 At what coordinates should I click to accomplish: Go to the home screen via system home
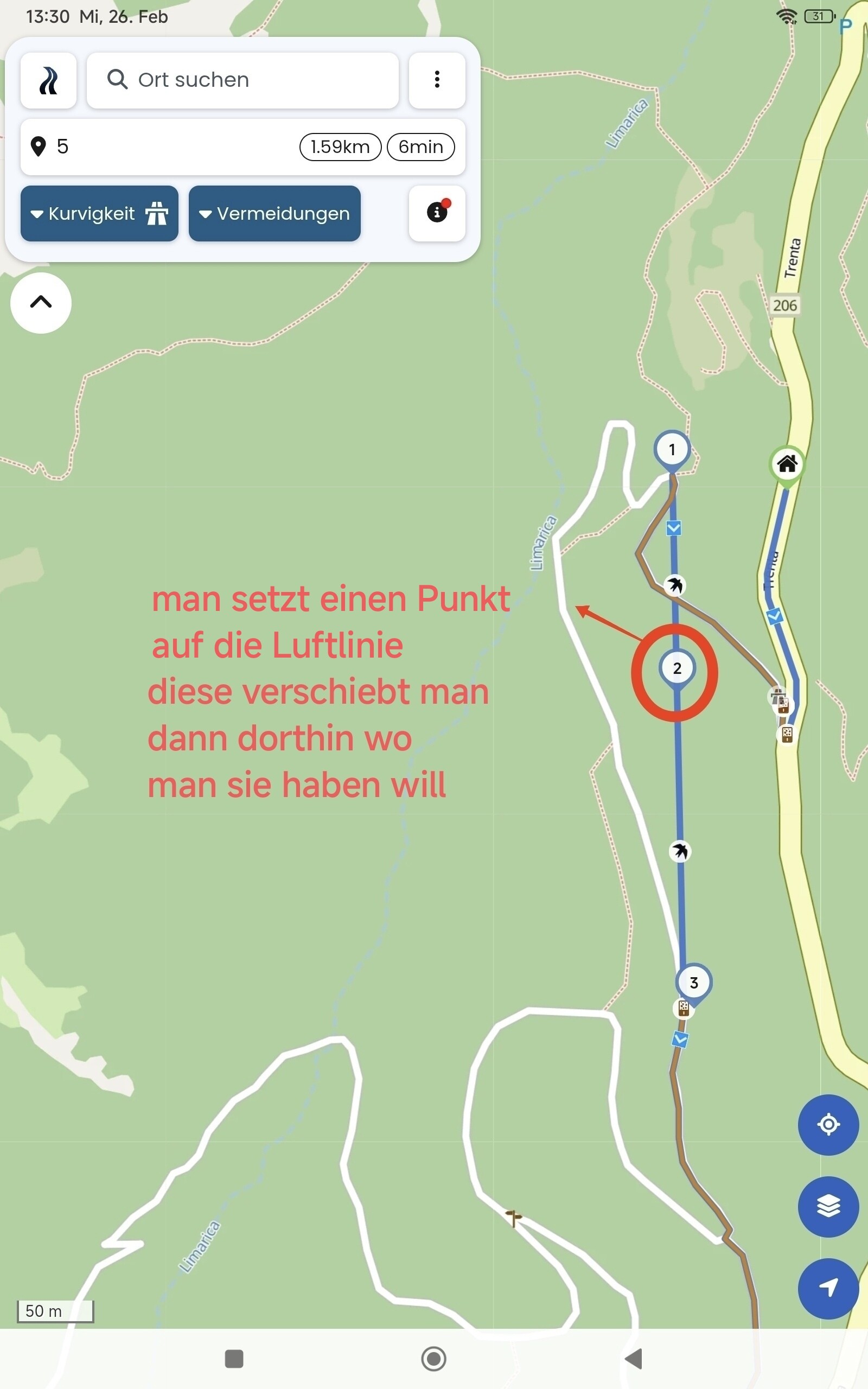click(x=433, y=1359)
